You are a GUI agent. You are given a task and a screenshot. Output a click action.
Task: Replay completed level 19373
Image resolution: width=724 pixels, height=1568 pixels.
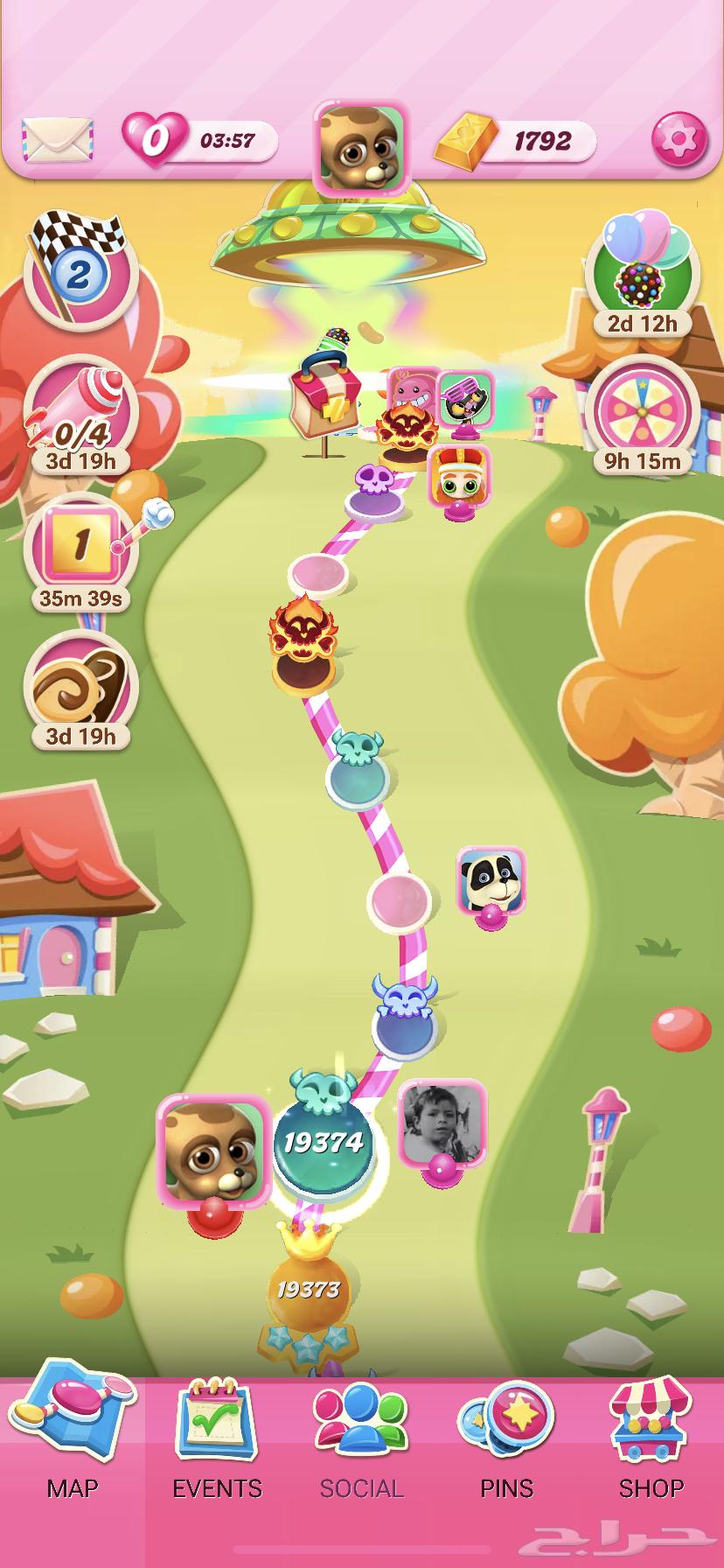tap(308, 1289)
